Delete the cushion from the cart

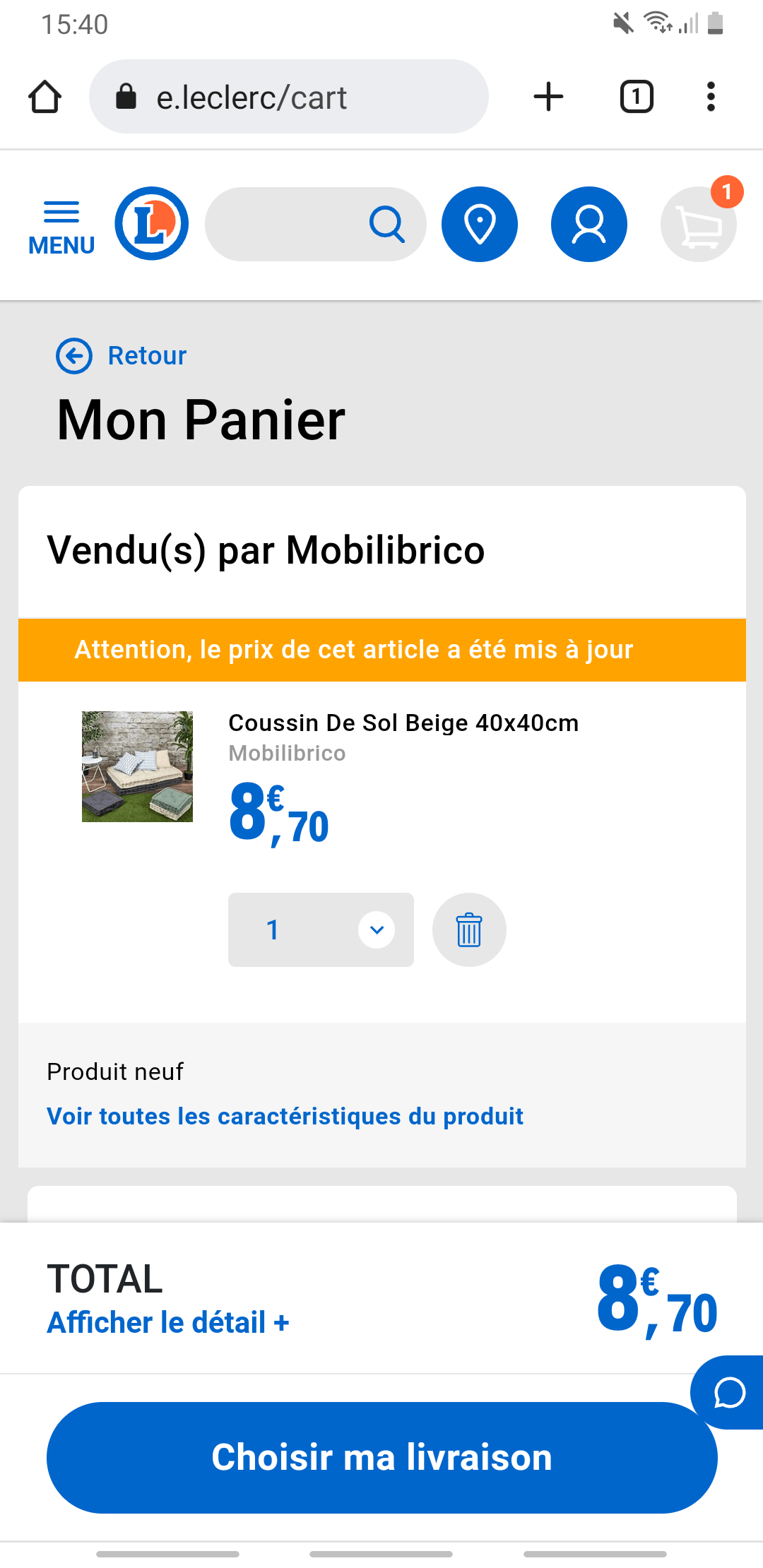tap(469, 929)
